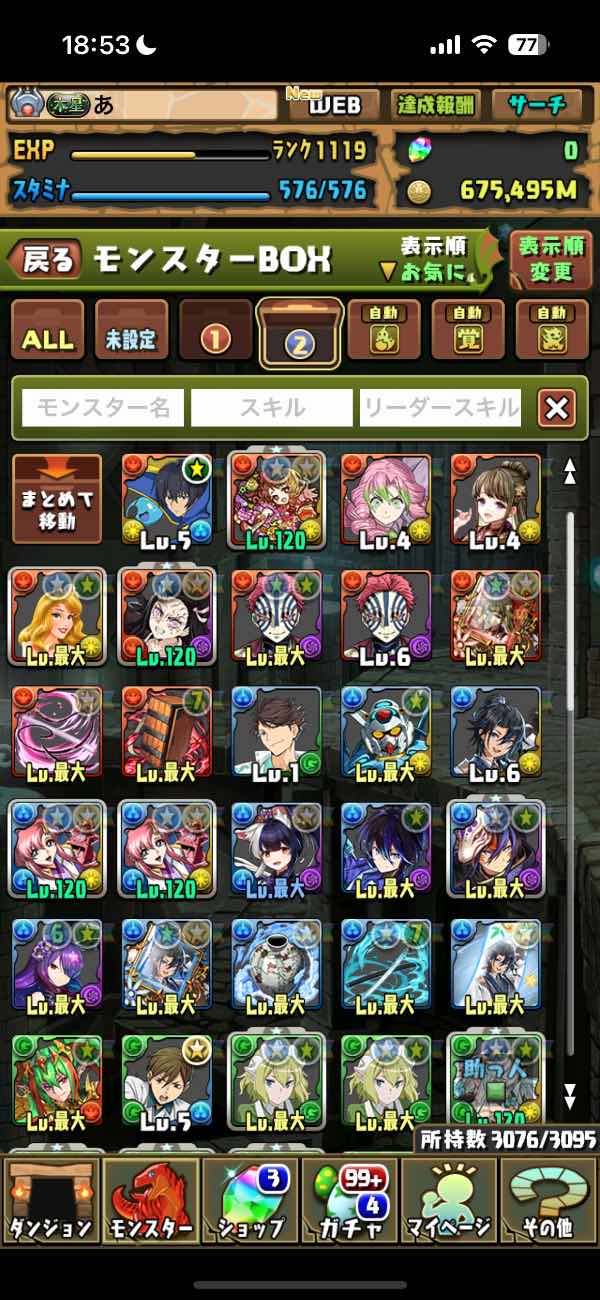Screen dimensions: 600x1300
Task: Jump to bottom with scrollbar down arrows
Action: [570, 1095]
